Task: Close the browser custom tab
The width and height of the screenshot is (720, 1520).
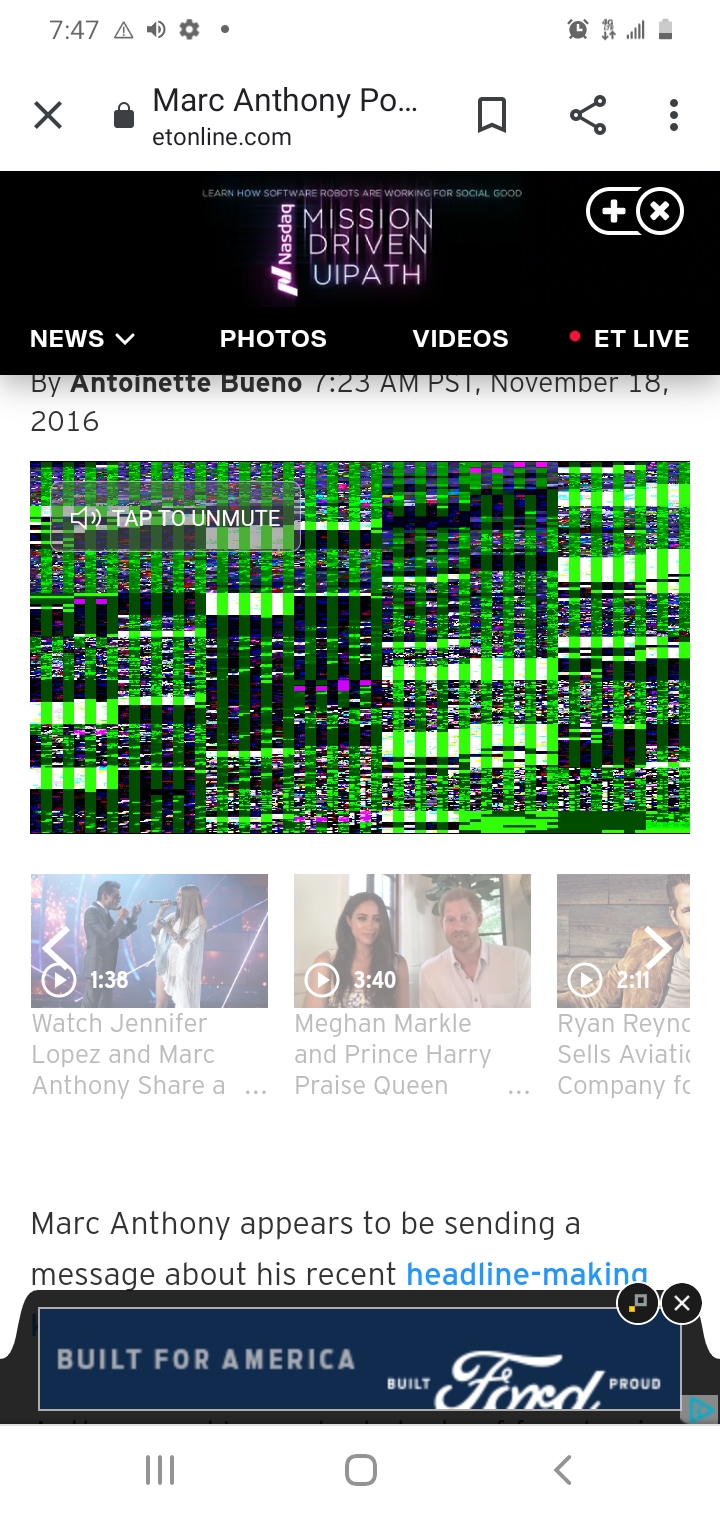Action: [x=47, y=116]
